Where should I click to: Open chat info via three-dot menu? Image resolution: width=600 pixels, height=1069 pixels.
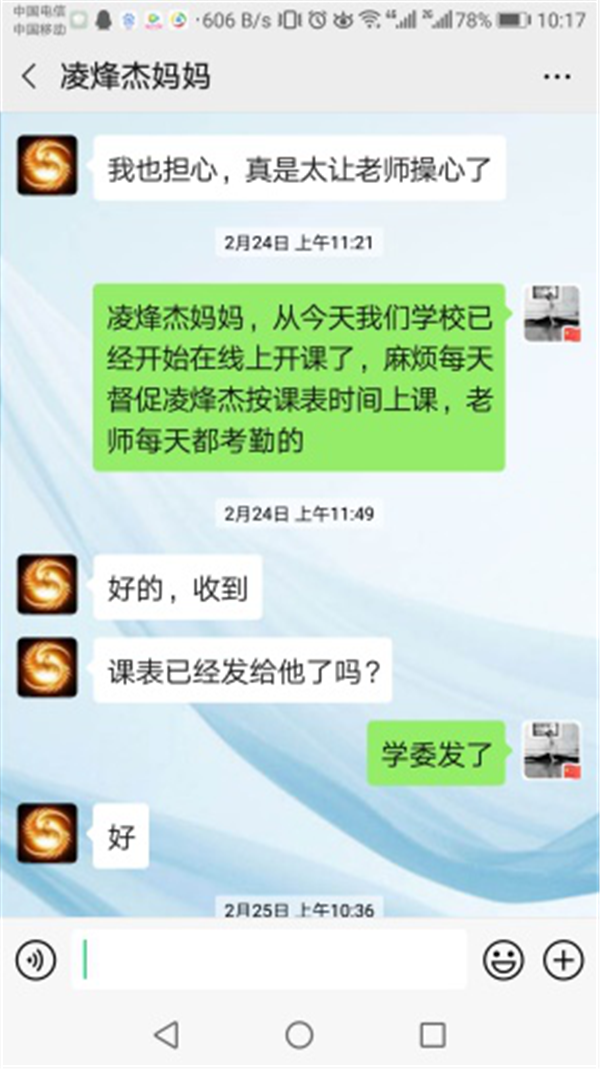pos(556,77)
